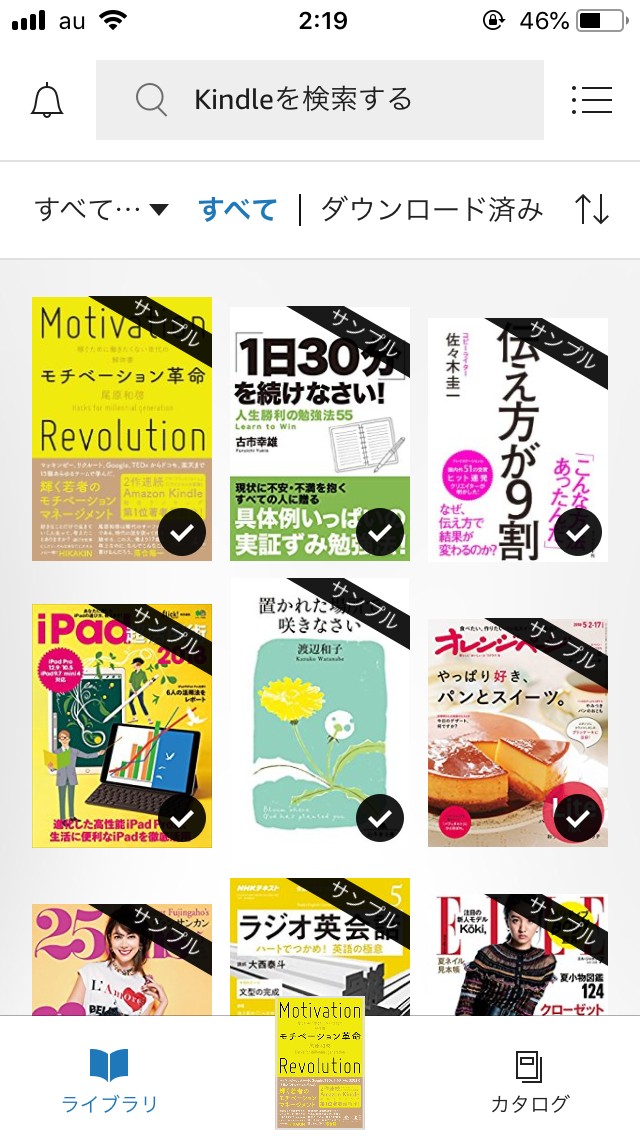Open the list menu icon
This screenshot has width=640, height=1136.
591,100
